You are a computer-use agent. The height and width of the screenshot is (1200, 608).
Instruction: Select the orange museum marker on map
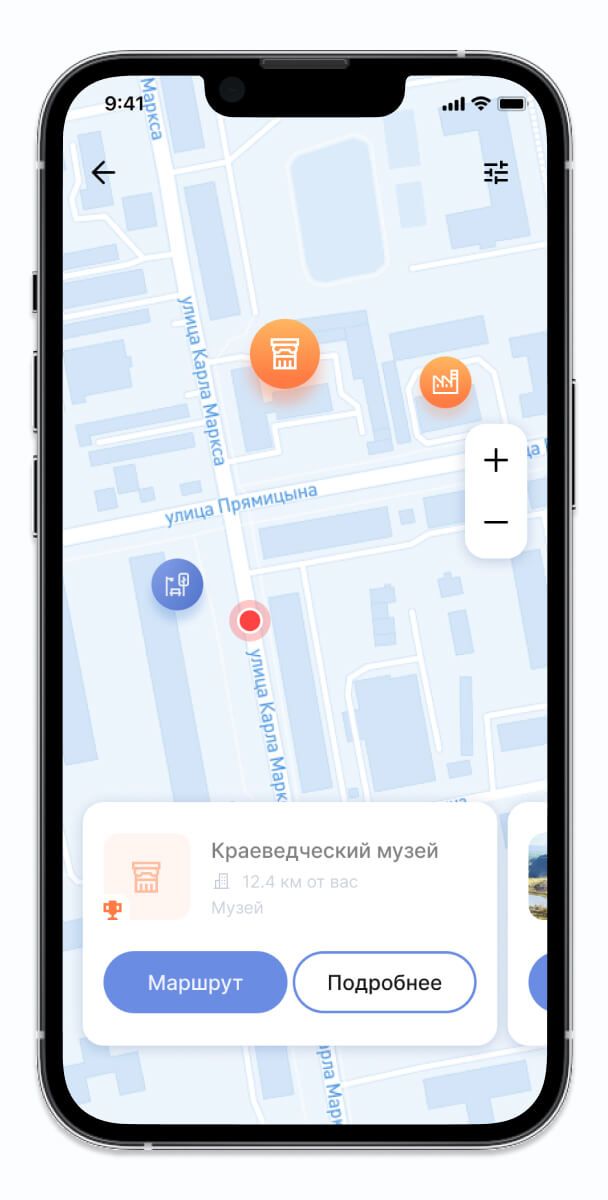tap(285, 354)
